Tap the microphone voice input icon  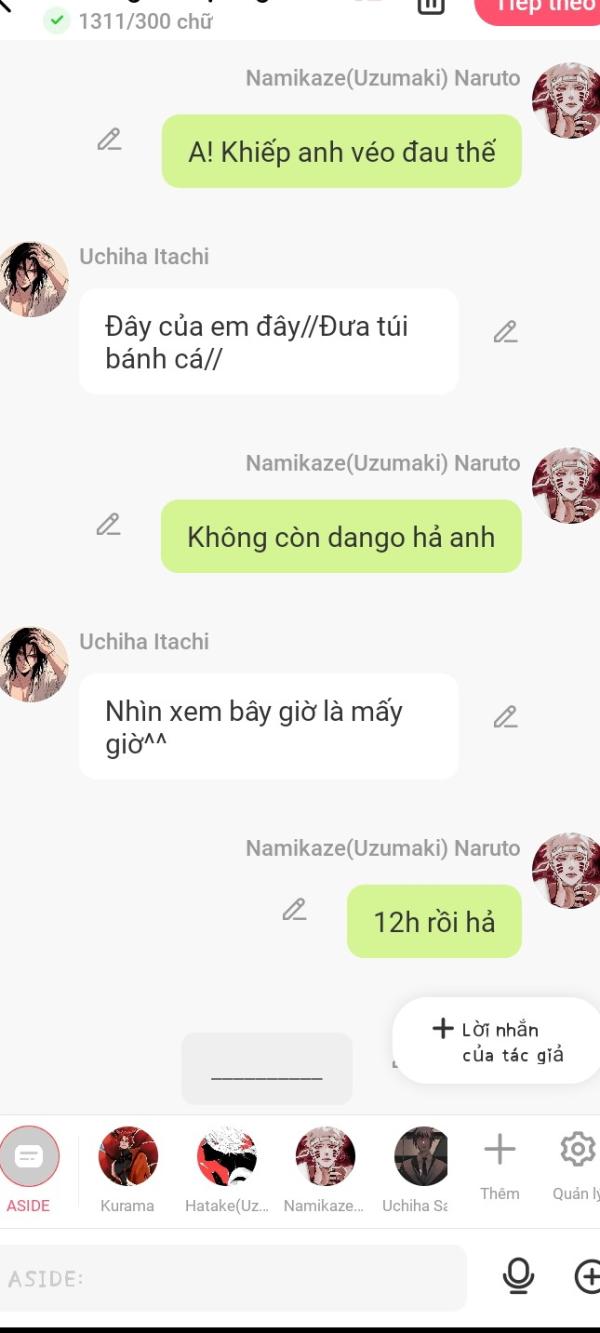(518, 1276)
